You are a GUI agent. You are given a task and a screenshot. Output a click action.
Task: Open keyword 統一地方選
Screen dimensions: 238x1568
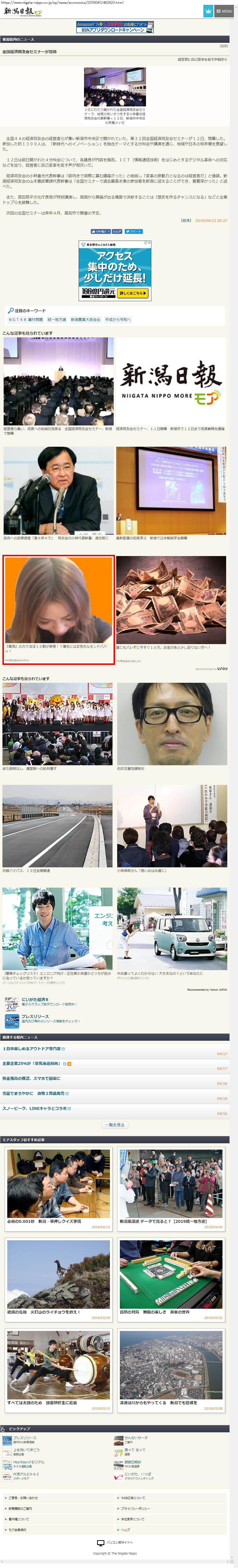57,319
